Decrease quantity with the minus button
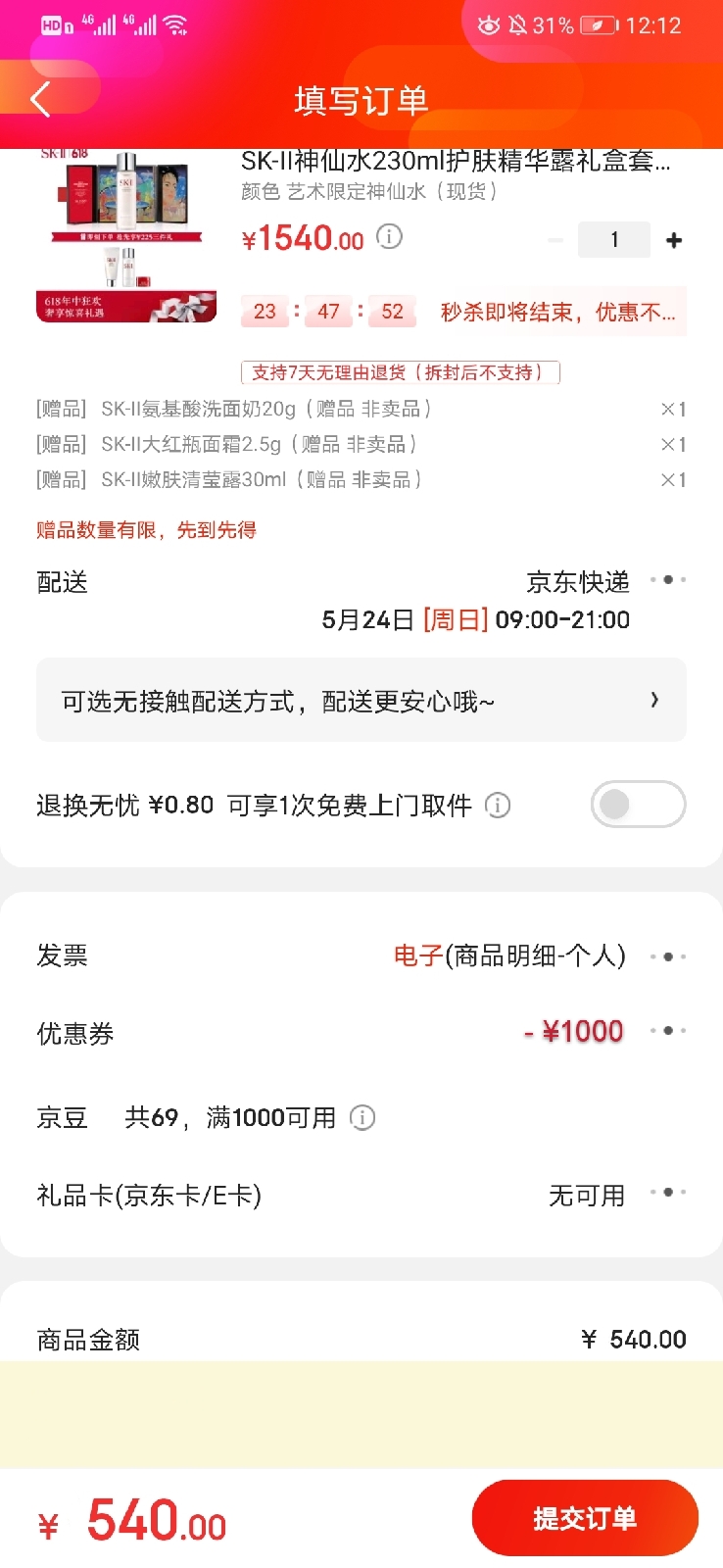Image resolution: width=723 pixels, height=1568 pixels. point(554,238)
